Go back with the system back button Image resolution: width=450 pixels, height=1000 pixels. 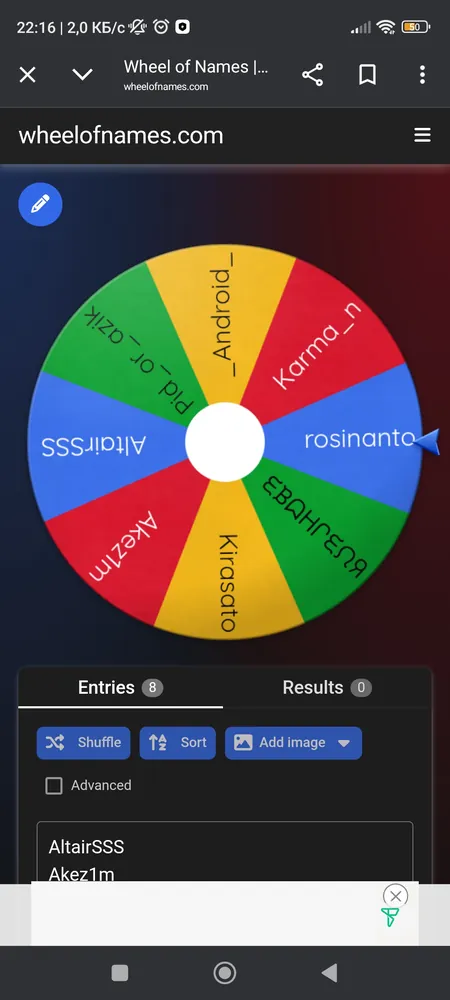pos(330,973)
